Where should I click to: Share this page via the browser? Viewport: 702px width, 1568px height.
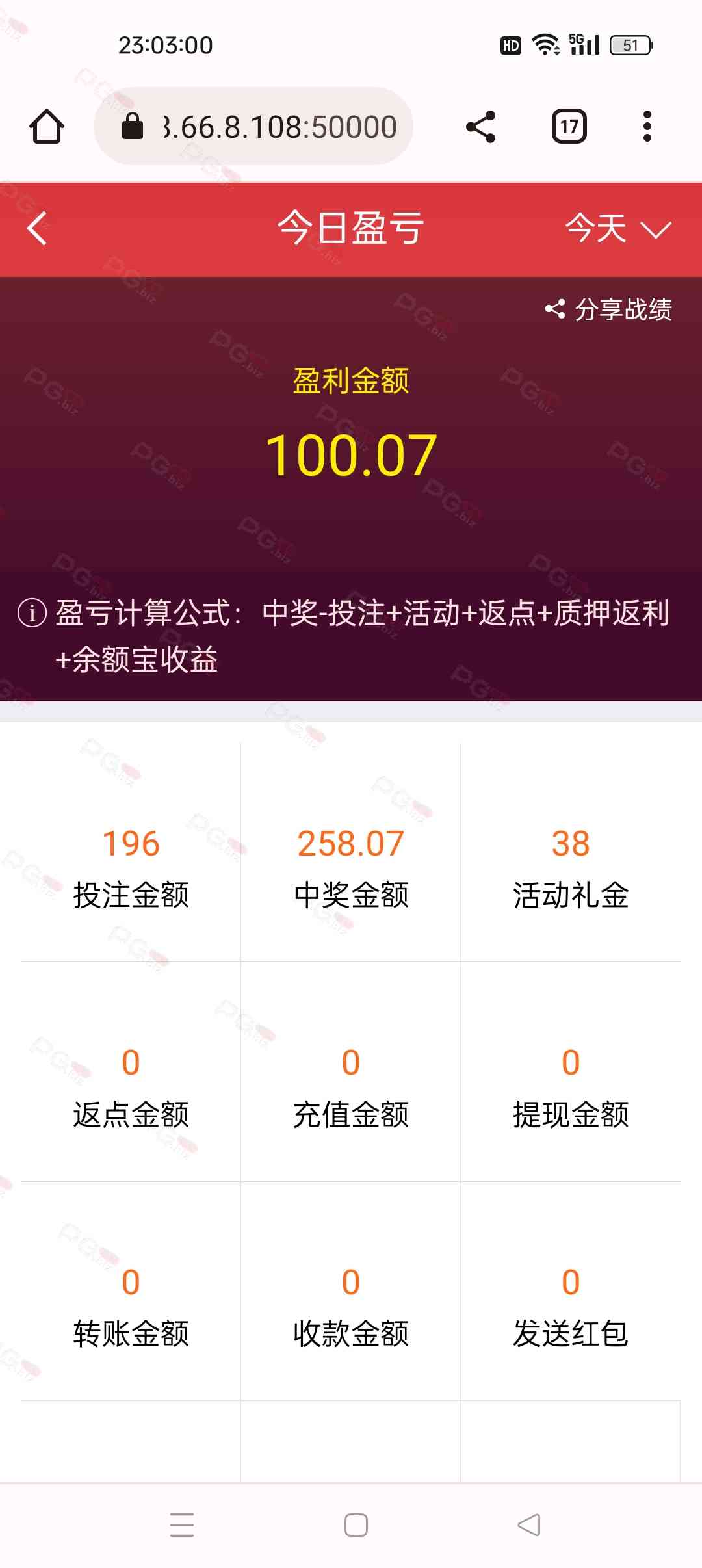click(x=481, y=126)
